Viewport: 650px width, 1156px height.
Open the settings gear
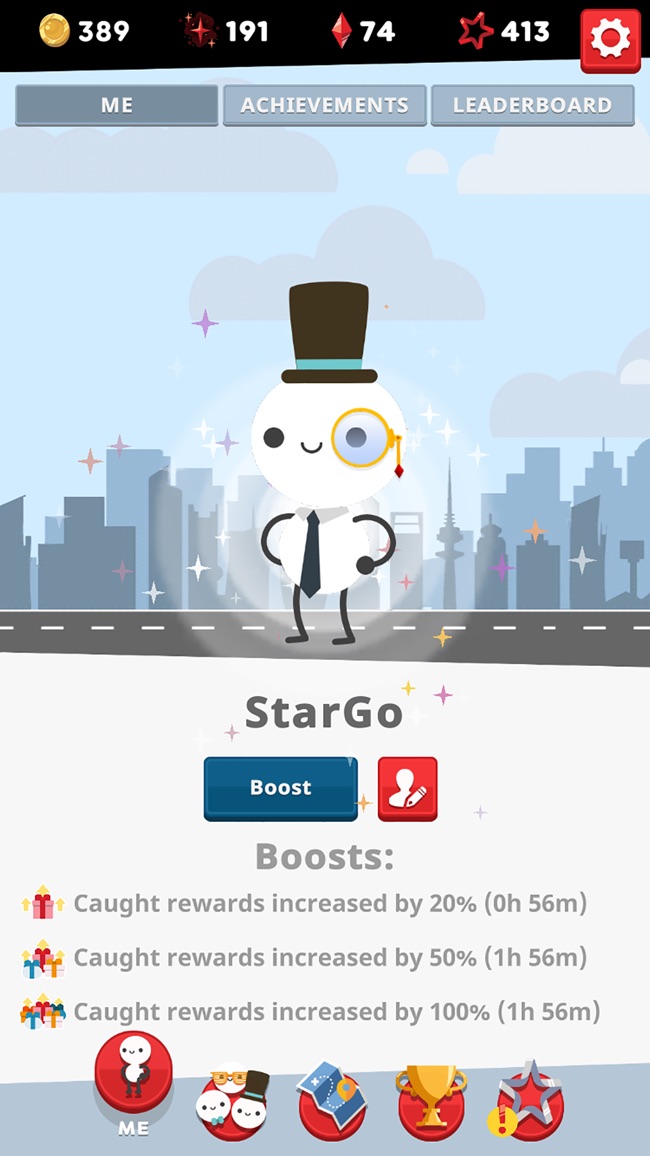coord(611,40)
